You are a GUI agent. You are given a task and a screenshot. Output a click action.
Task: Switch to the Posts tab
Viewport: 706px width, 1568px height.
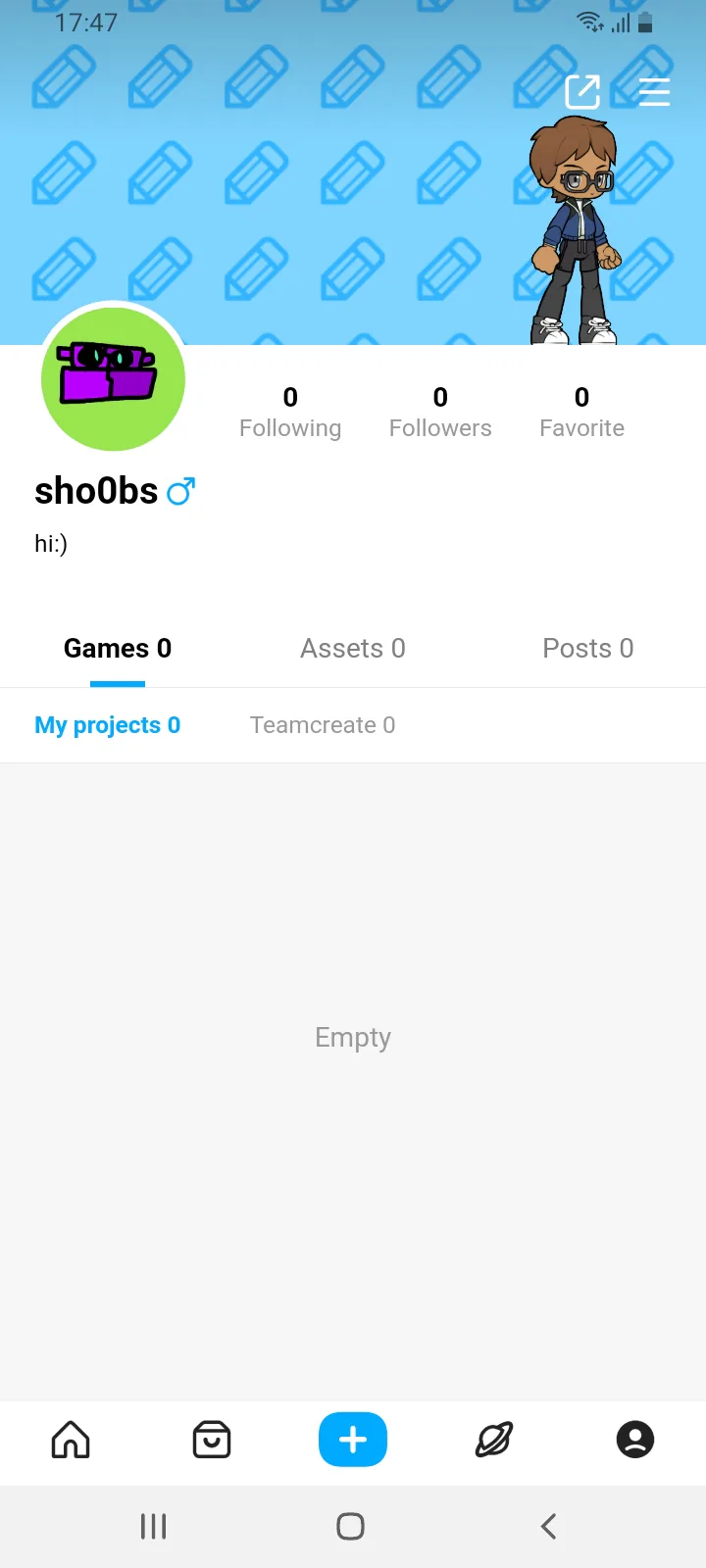(588, 649)
